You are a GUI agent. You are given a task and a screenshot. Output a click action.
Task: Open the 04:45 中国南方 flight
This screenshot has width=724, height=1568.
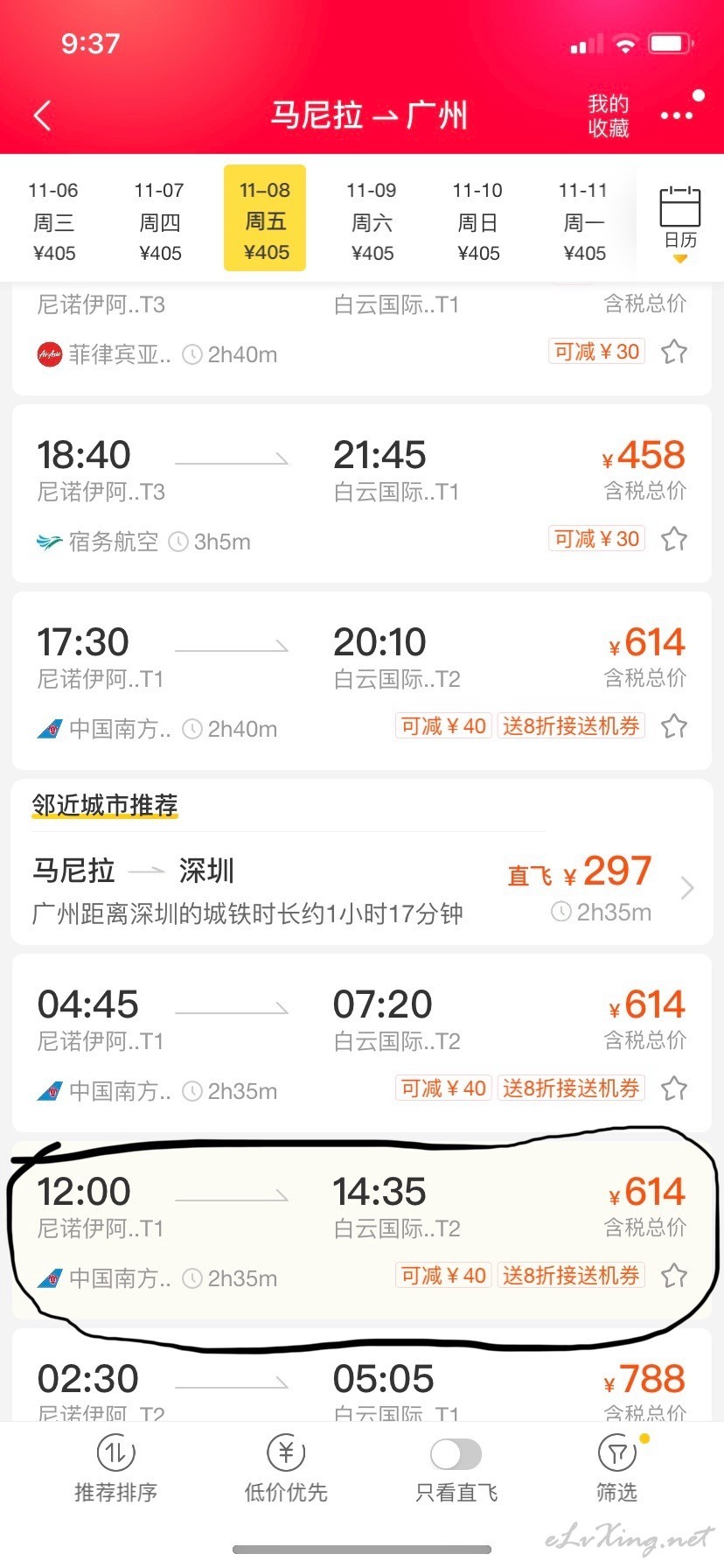tap(350, 1043)
